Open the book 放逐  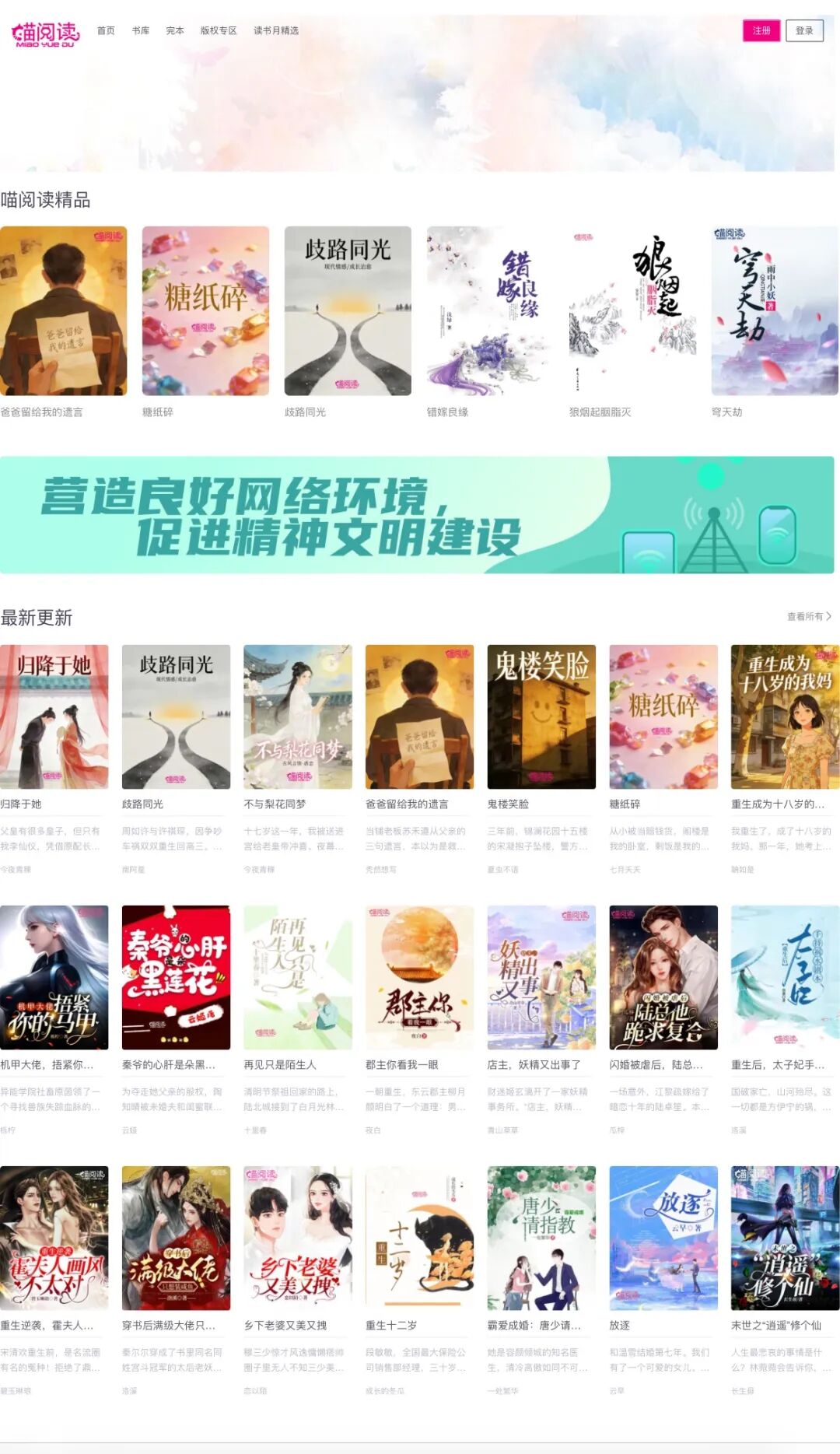point(663,1238)
